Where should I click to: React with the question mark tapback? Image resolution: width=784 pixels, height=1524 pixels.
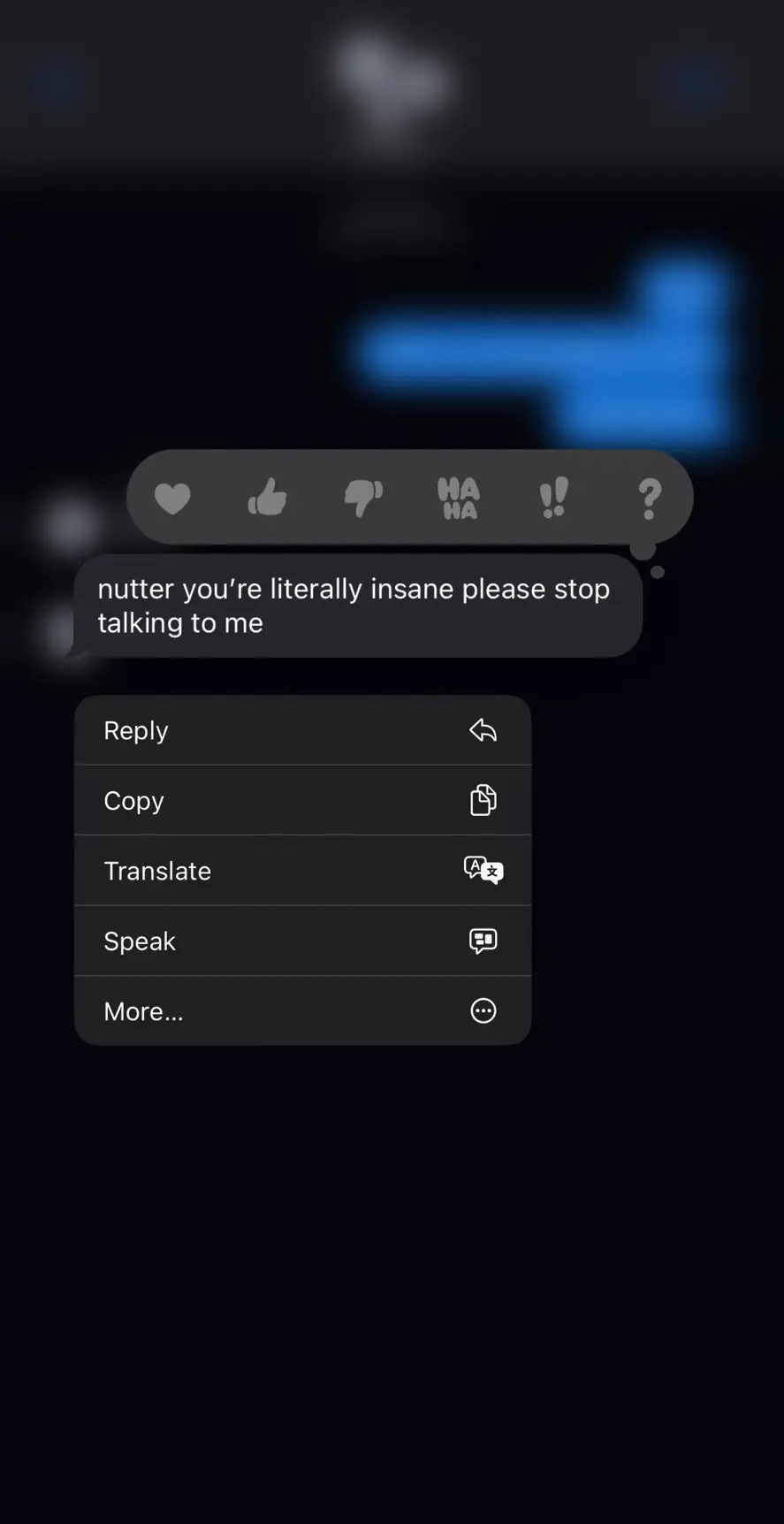[x=650, y=499]
